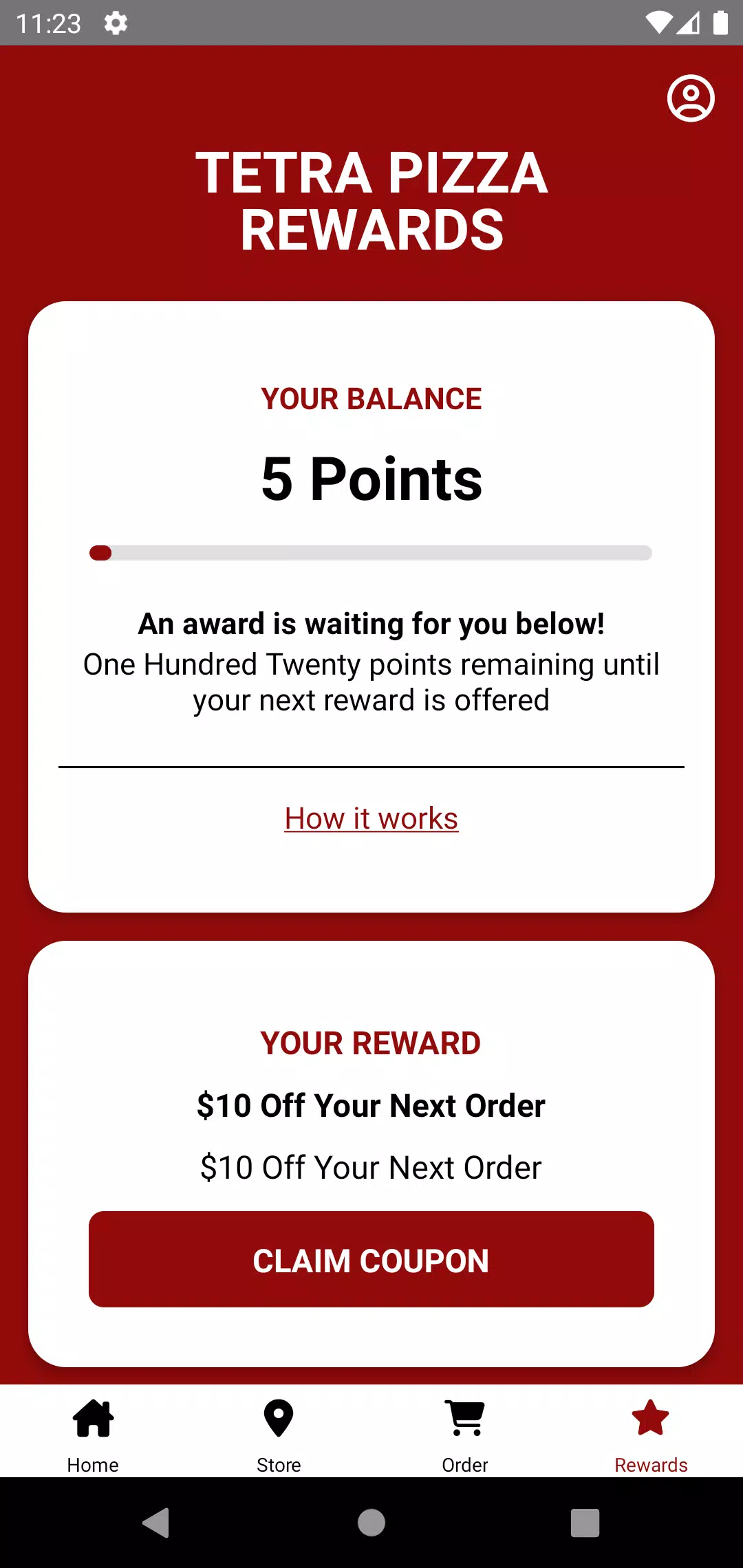Tap the system back button
The height and width of the screenshot is (1568, 743).
pos(157,1523)
